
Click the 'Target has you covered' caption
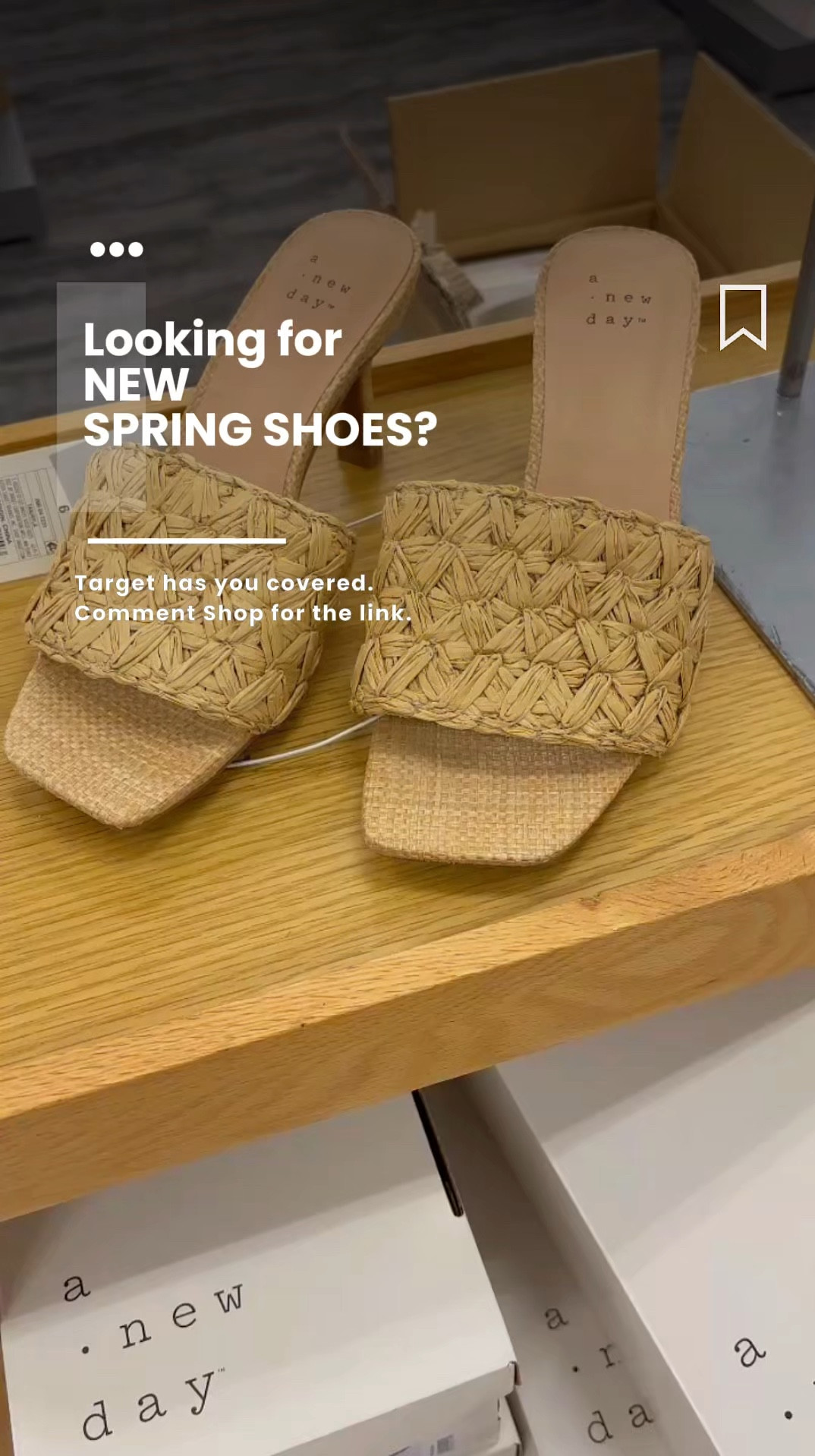tap(224, 585)
